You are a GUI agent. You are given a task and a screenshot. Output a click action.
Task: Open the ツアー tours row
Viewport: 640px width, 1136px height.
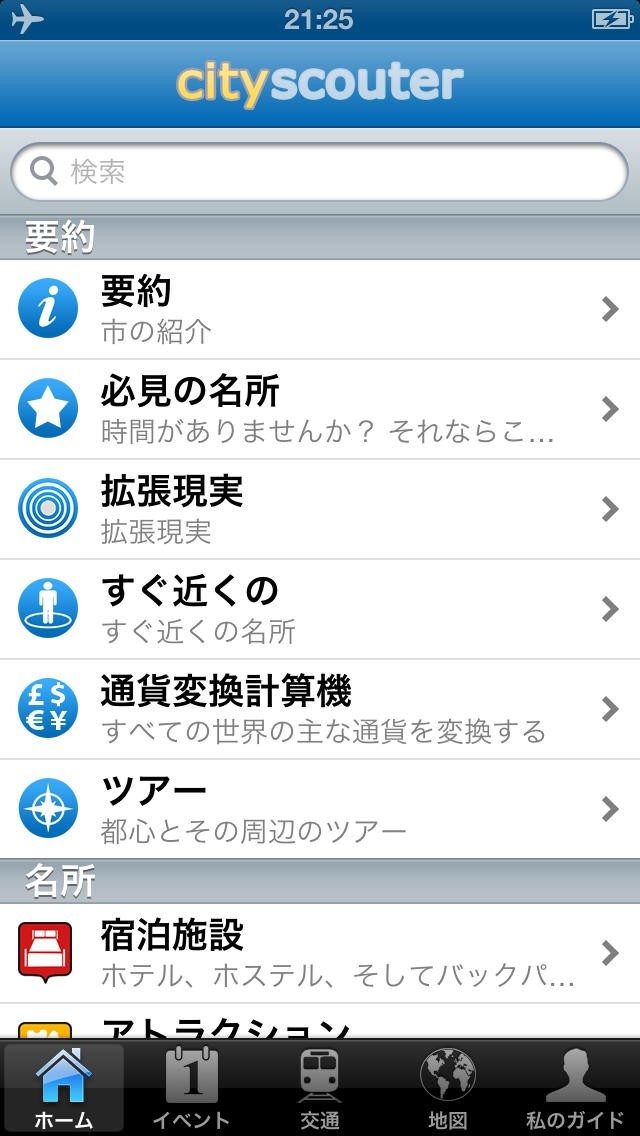(x=320, y=809)
